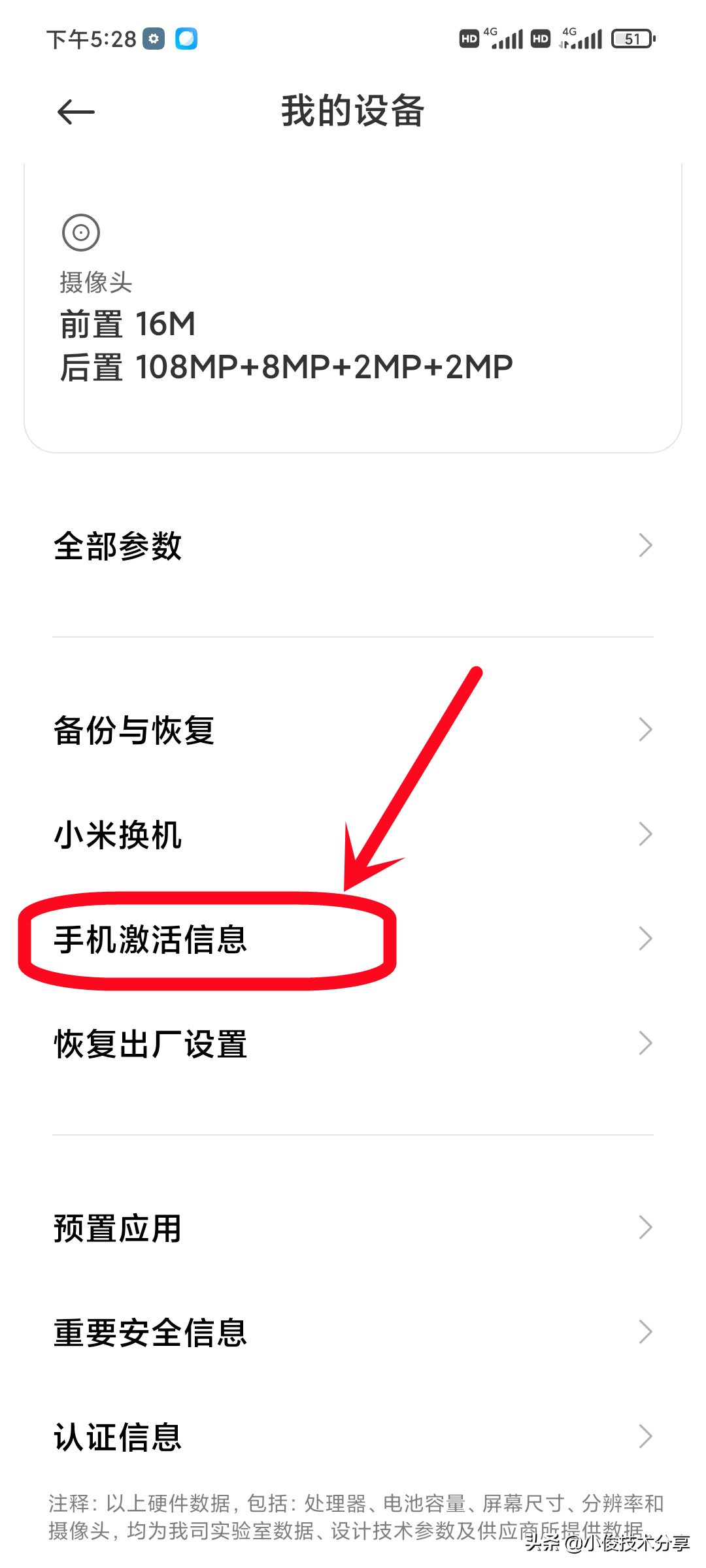The width and height of the screenshot is (706, 1568).
Task: Tap the camera lens icon above 摄像头
Action: click(x=80, y=233)
